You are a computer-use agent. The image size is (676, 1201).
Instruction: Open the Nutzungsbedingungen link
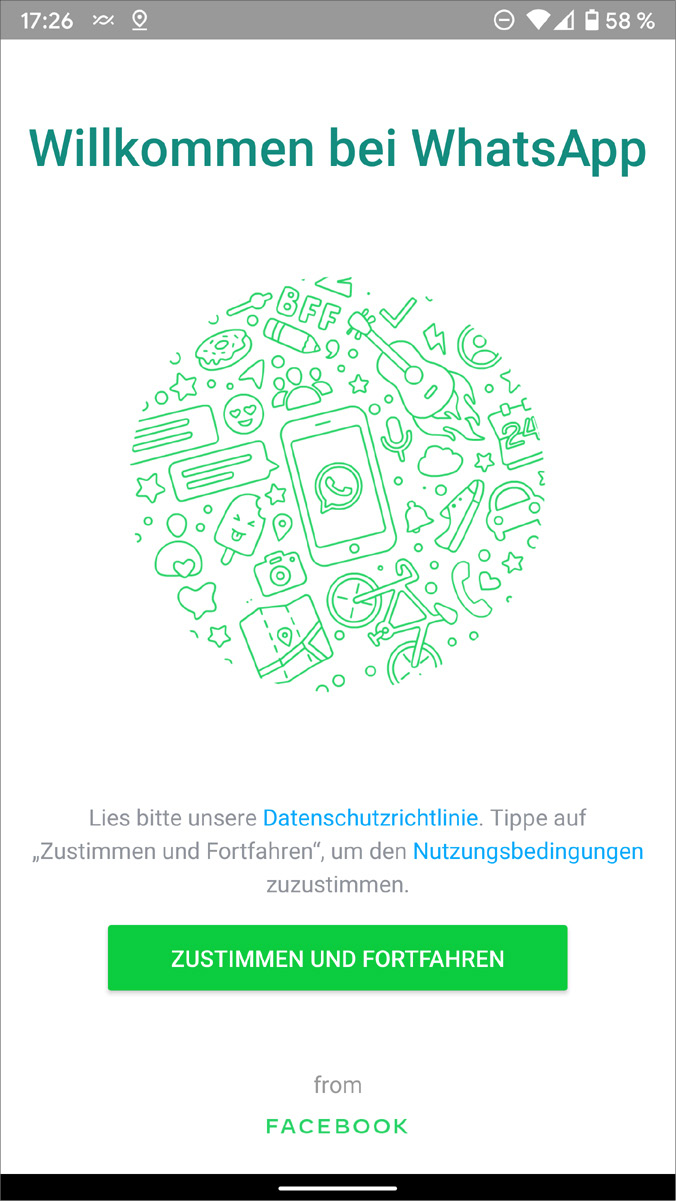pyautogui.click(x=527, y=852)
